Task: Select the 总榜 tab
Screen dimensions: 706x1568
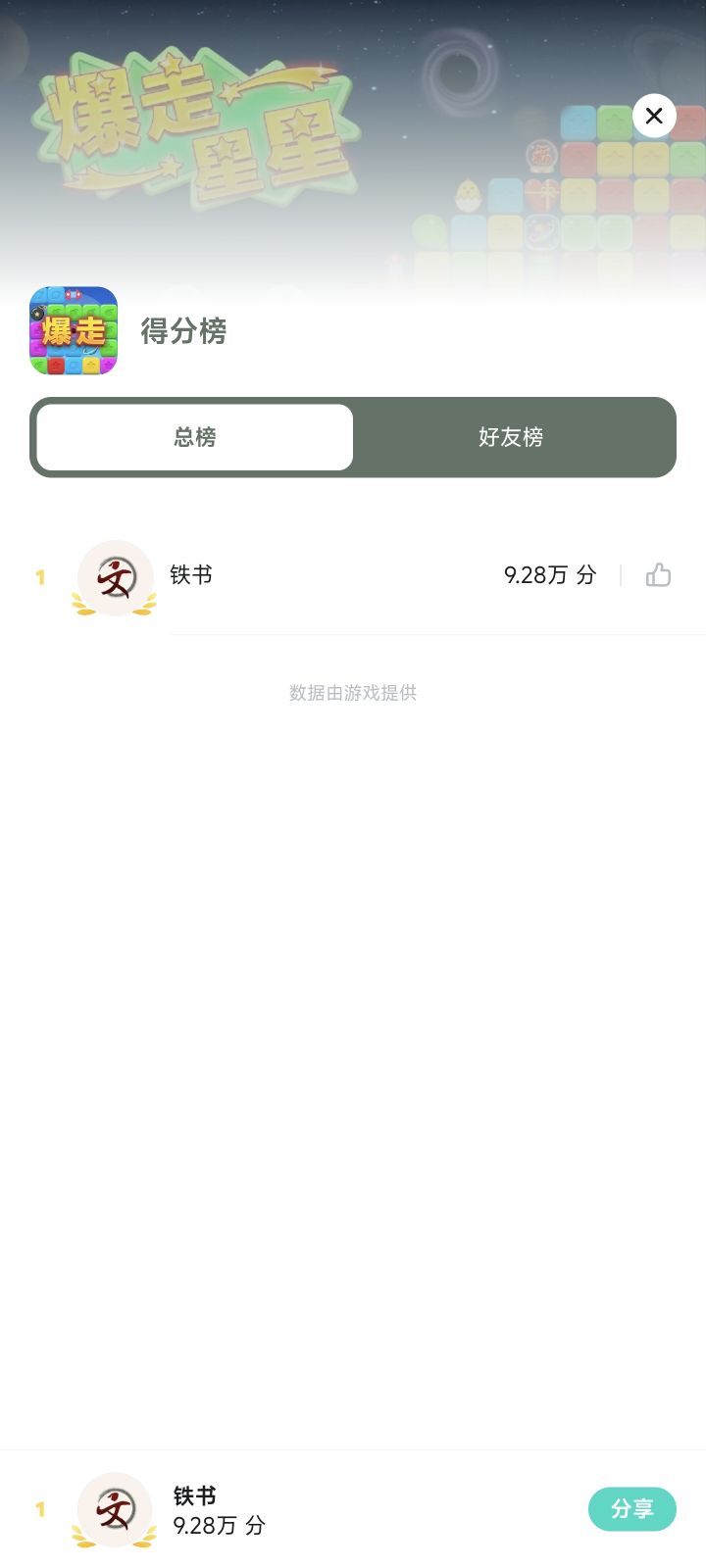Action: pos(194,437)
